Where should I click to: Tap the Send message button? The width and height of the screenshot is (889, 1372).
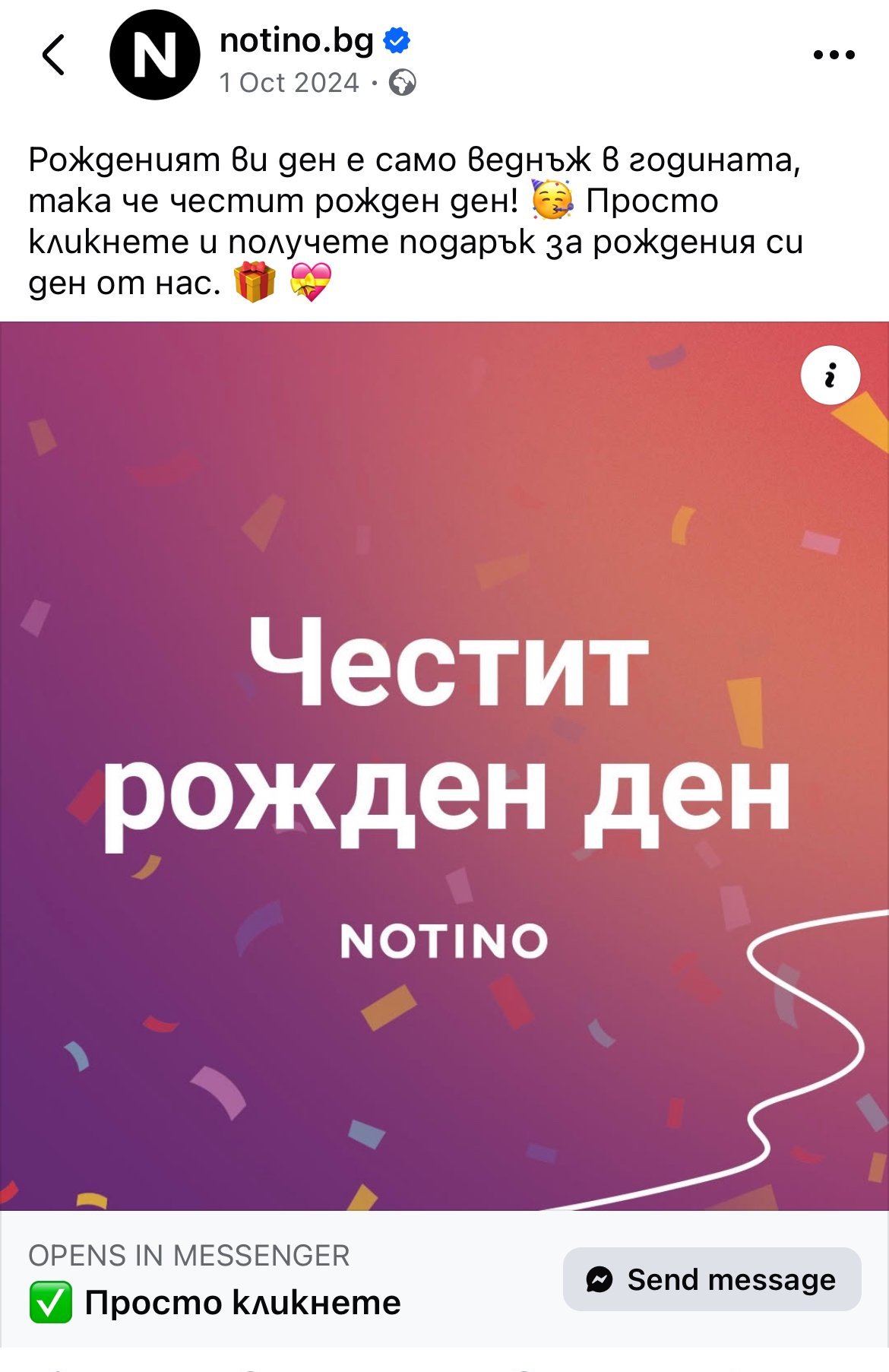coord(712,1279)
